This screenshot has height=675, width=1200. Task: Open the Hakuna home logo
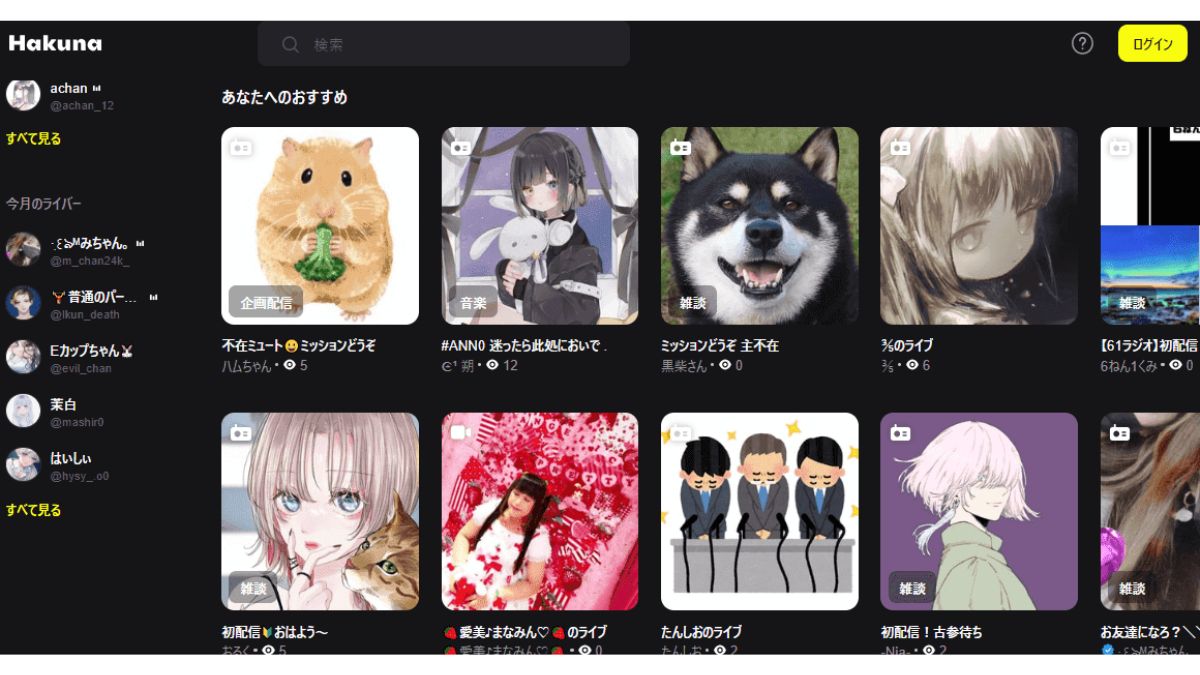point(55,43)
